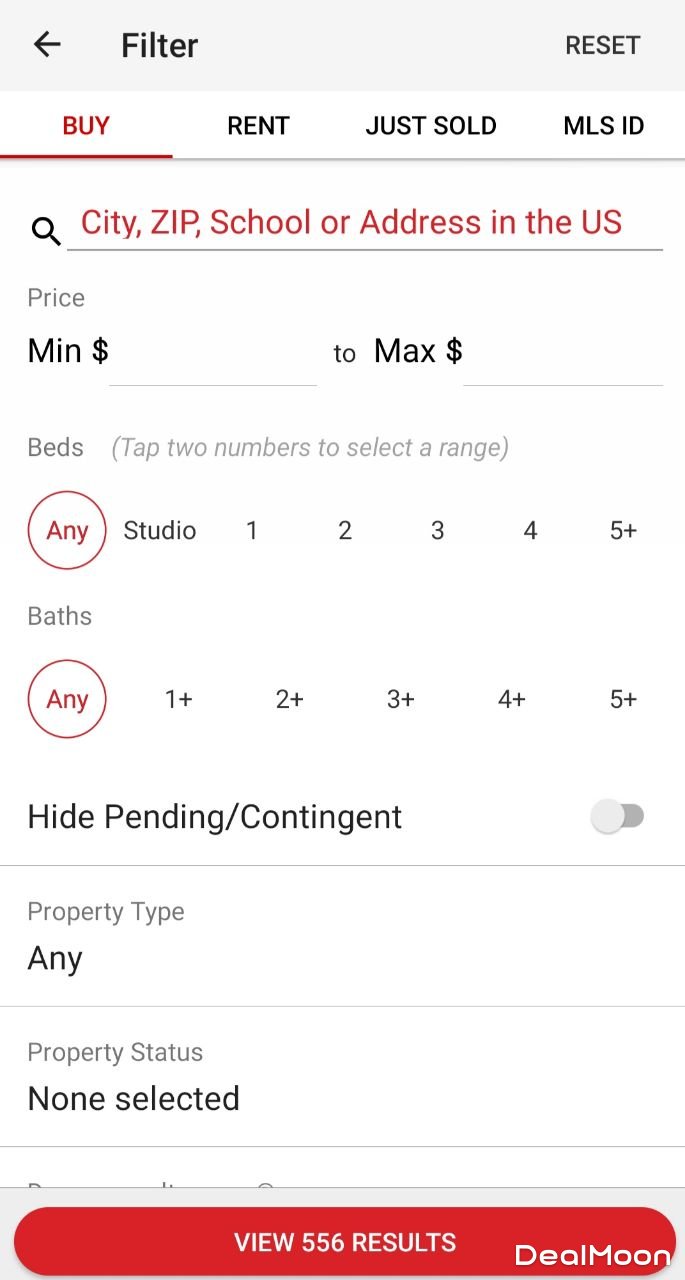Select 5+ under Beds
This screenshot has width=685, height=1280.
[x=623, y=530]
